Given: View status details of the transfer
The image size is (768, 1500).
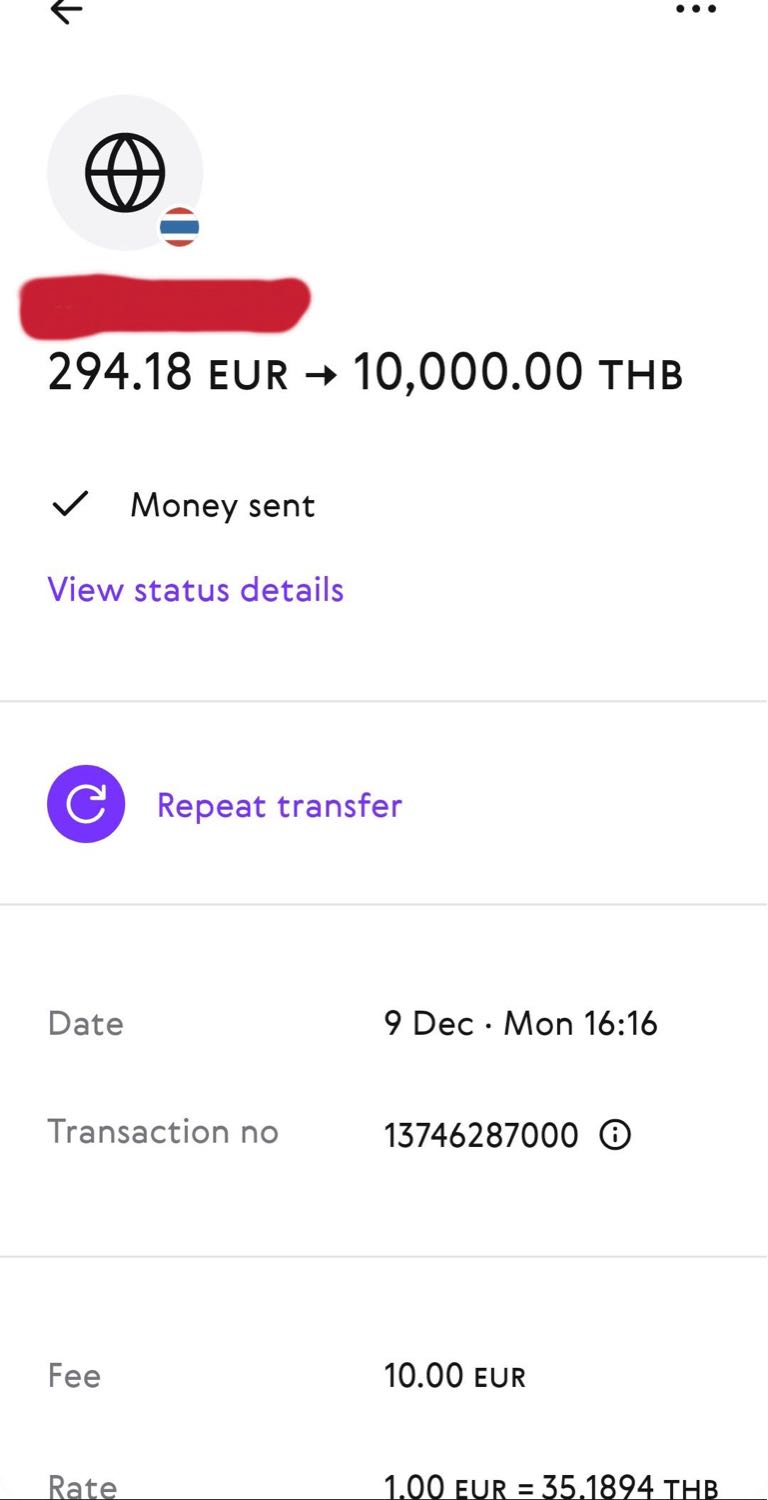Looking at the screenshot, I should [x=196, y=590].
